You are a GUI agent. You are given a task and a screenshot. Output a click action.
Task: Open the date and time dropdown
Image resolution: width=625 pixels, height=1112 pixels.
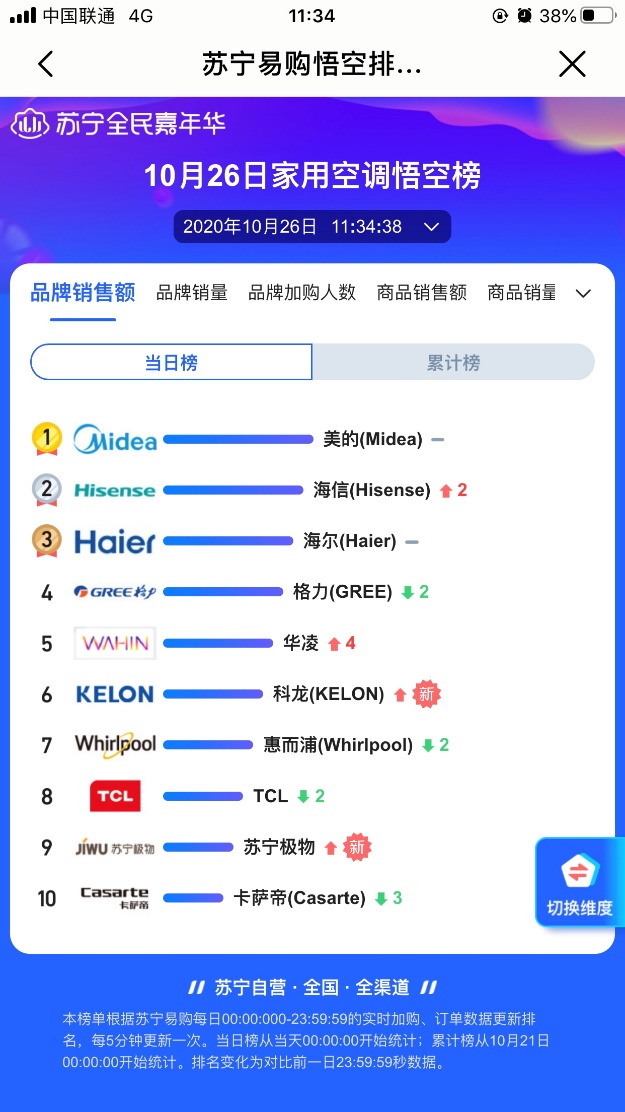(312, 227)
